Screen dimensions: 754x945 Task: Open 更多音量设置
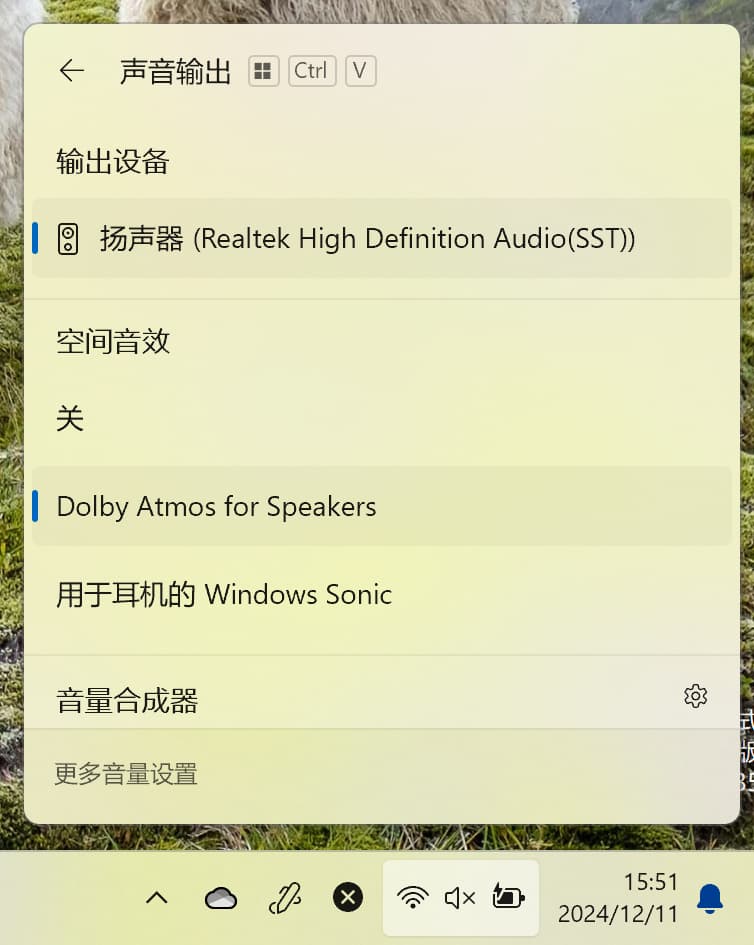pos(126,774)
